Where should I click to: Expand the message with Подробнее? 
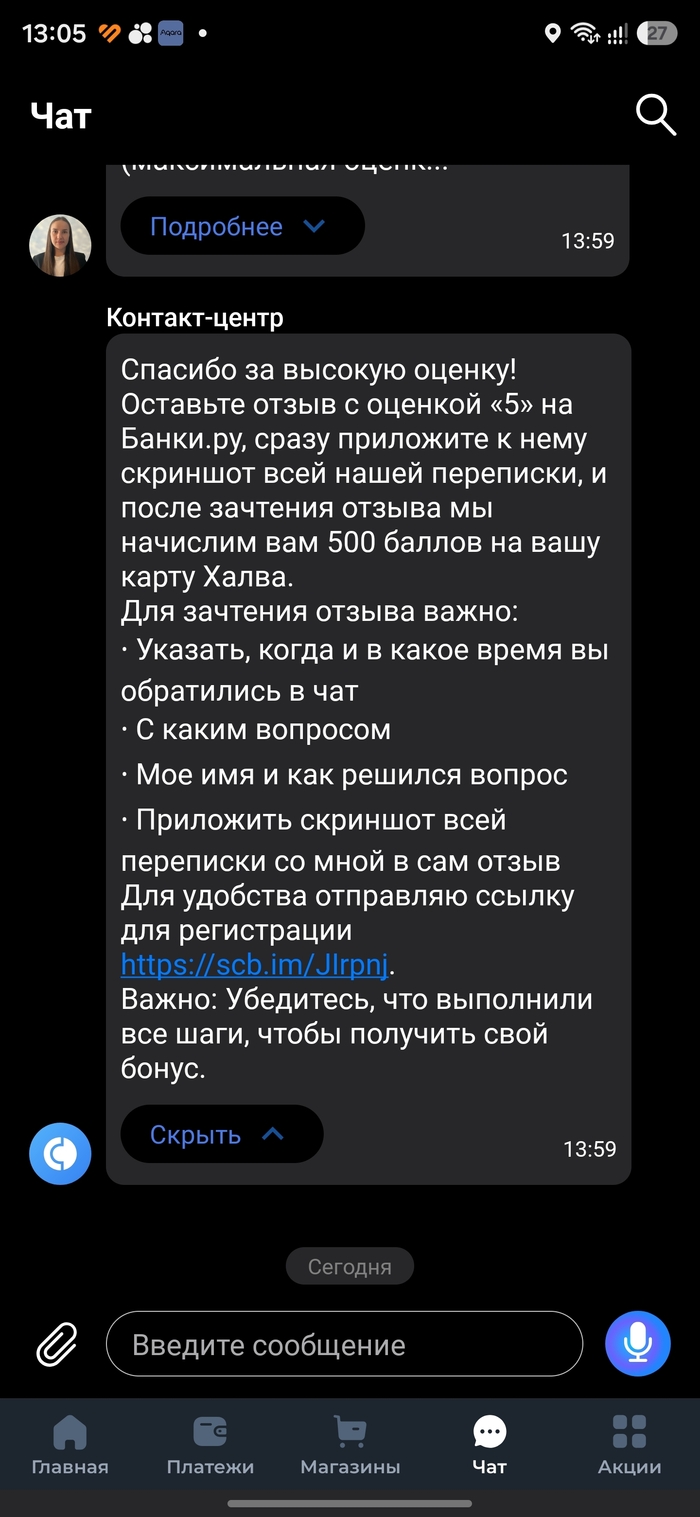[242, 226]
